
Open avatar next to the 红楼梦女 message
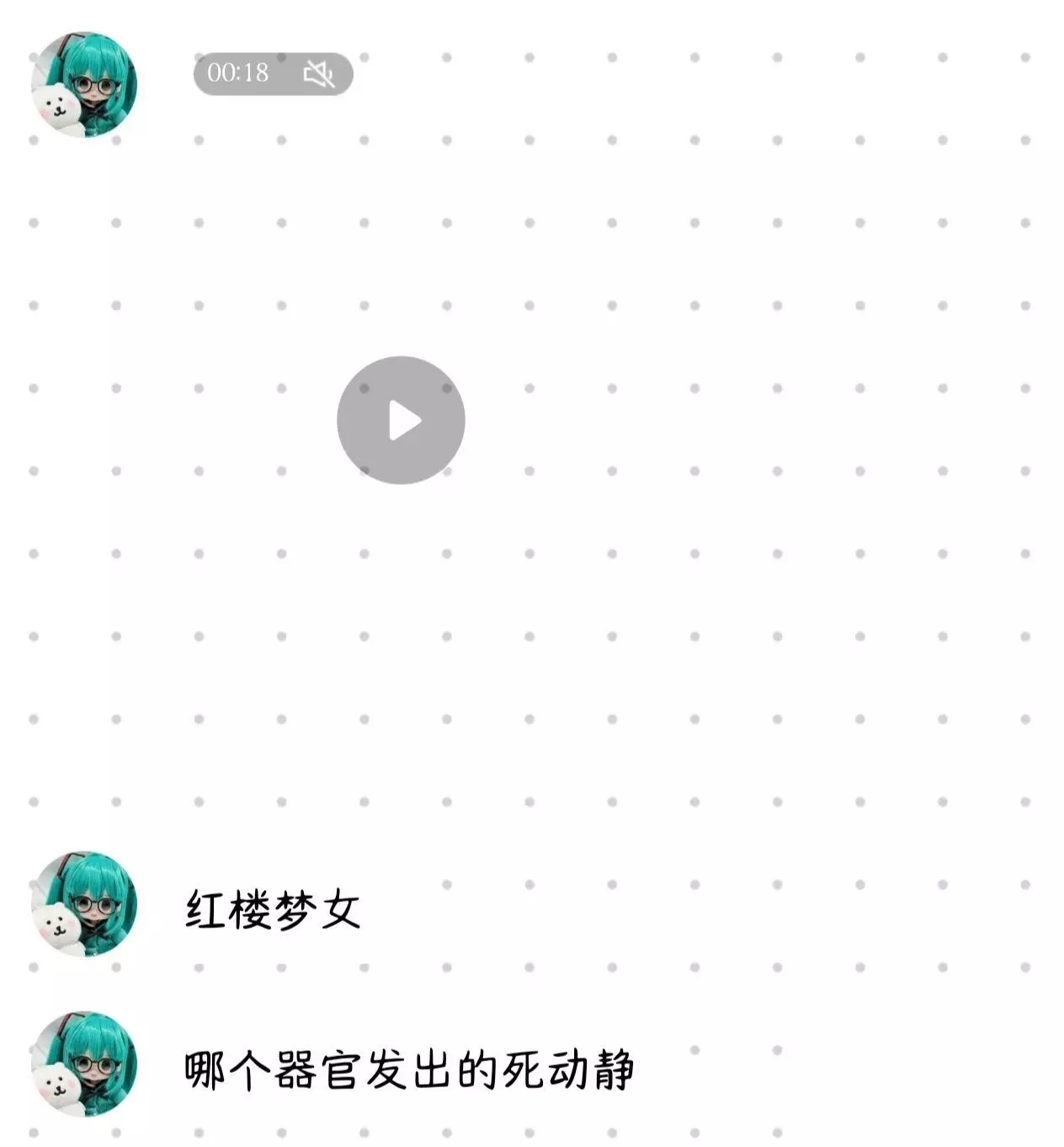83,904
